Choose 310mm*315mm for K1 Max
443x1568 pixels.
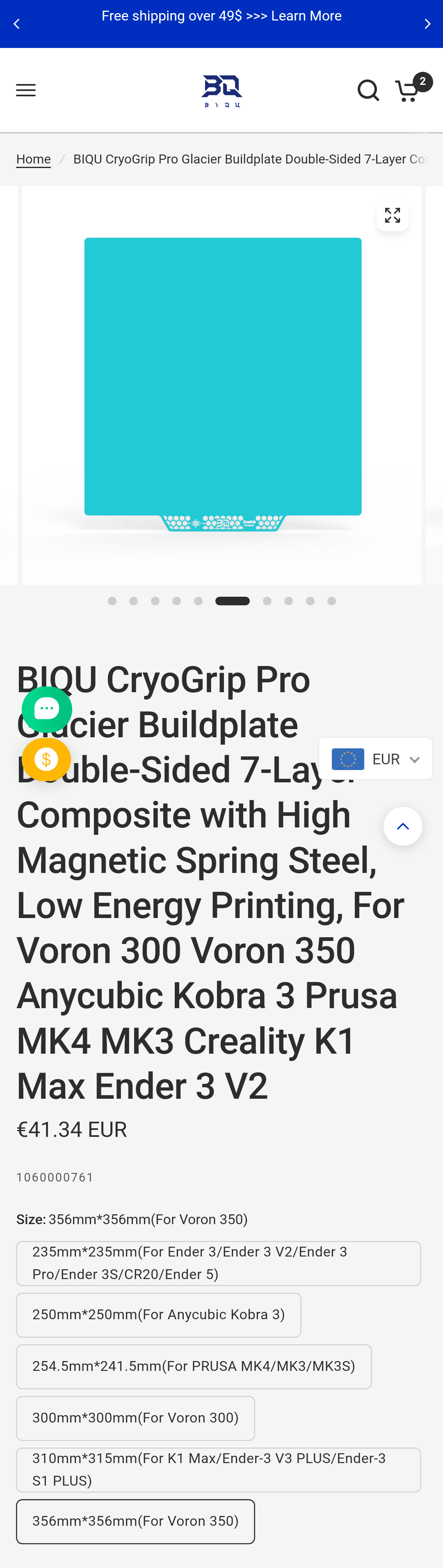coord(218,1469)
